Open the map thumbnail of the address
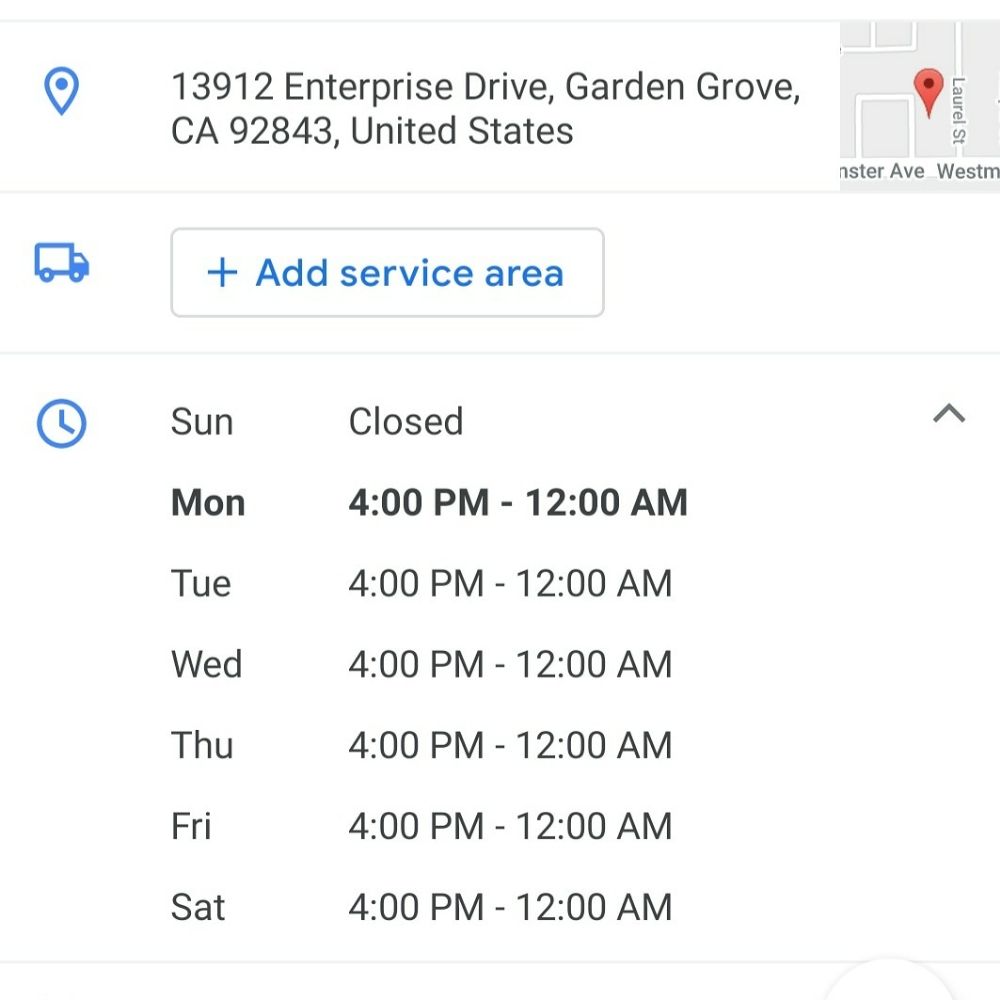 coord(920,104)
